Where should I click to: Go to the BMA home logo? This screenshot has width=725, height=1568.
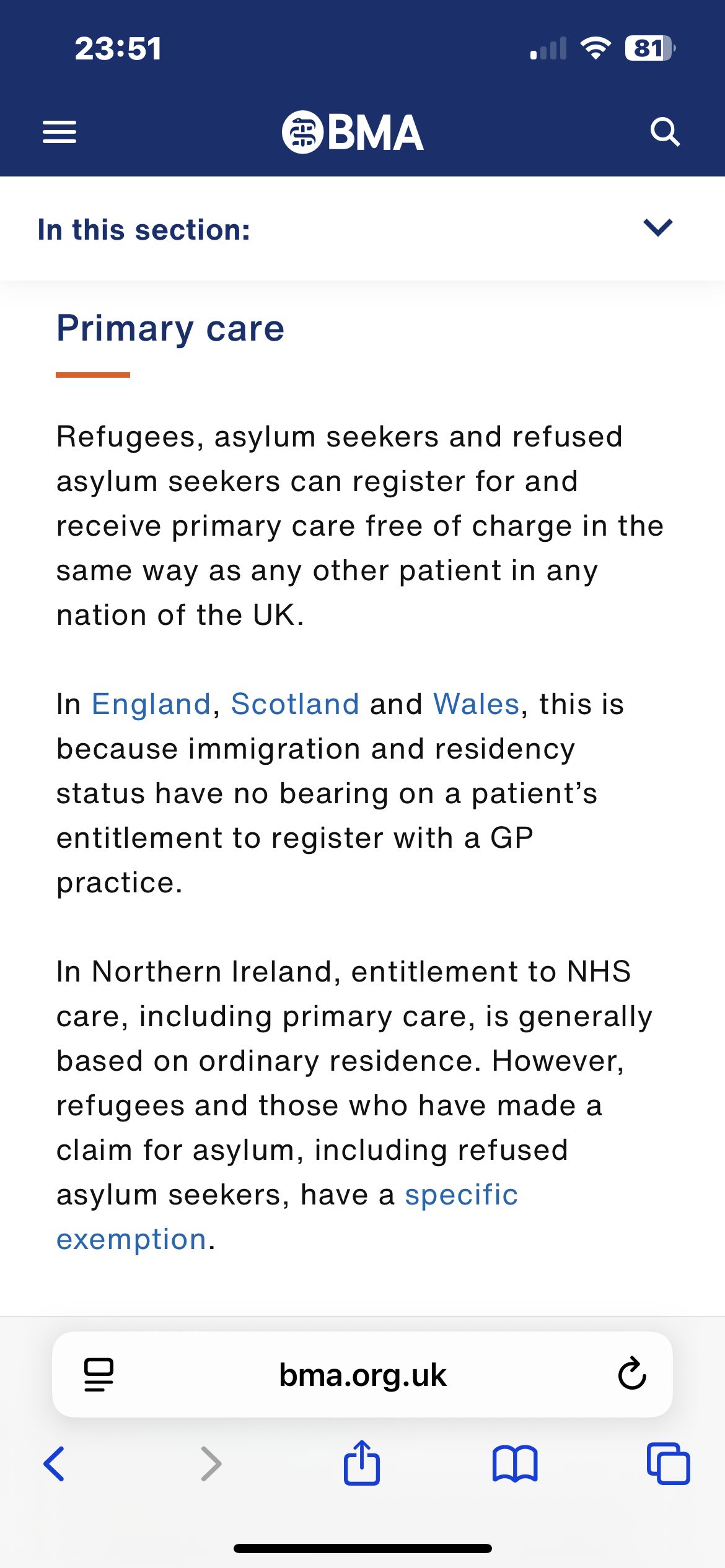(x=353, y=132)
